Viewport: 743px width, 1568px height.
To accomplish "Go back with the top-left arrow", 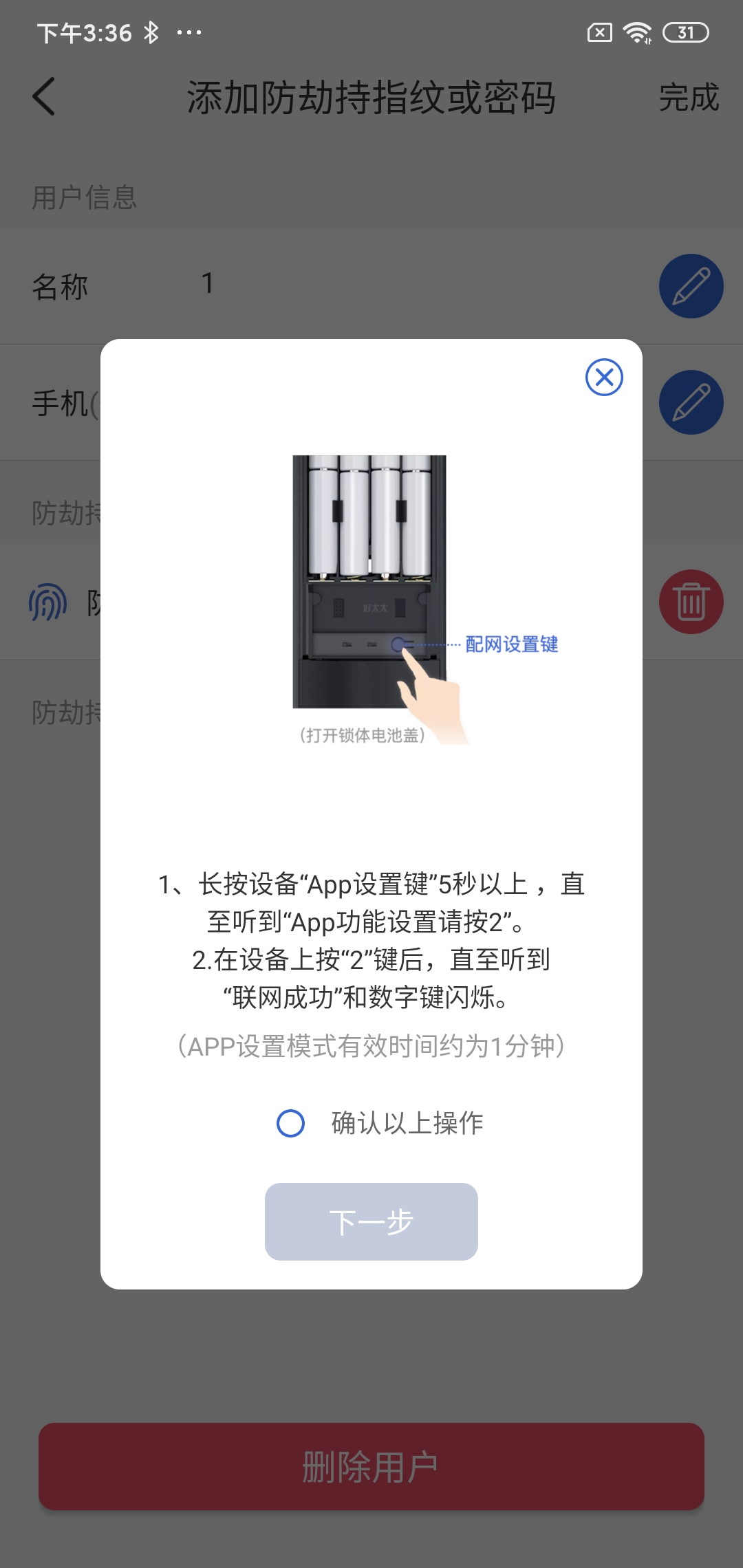I will tap(44, 96).
